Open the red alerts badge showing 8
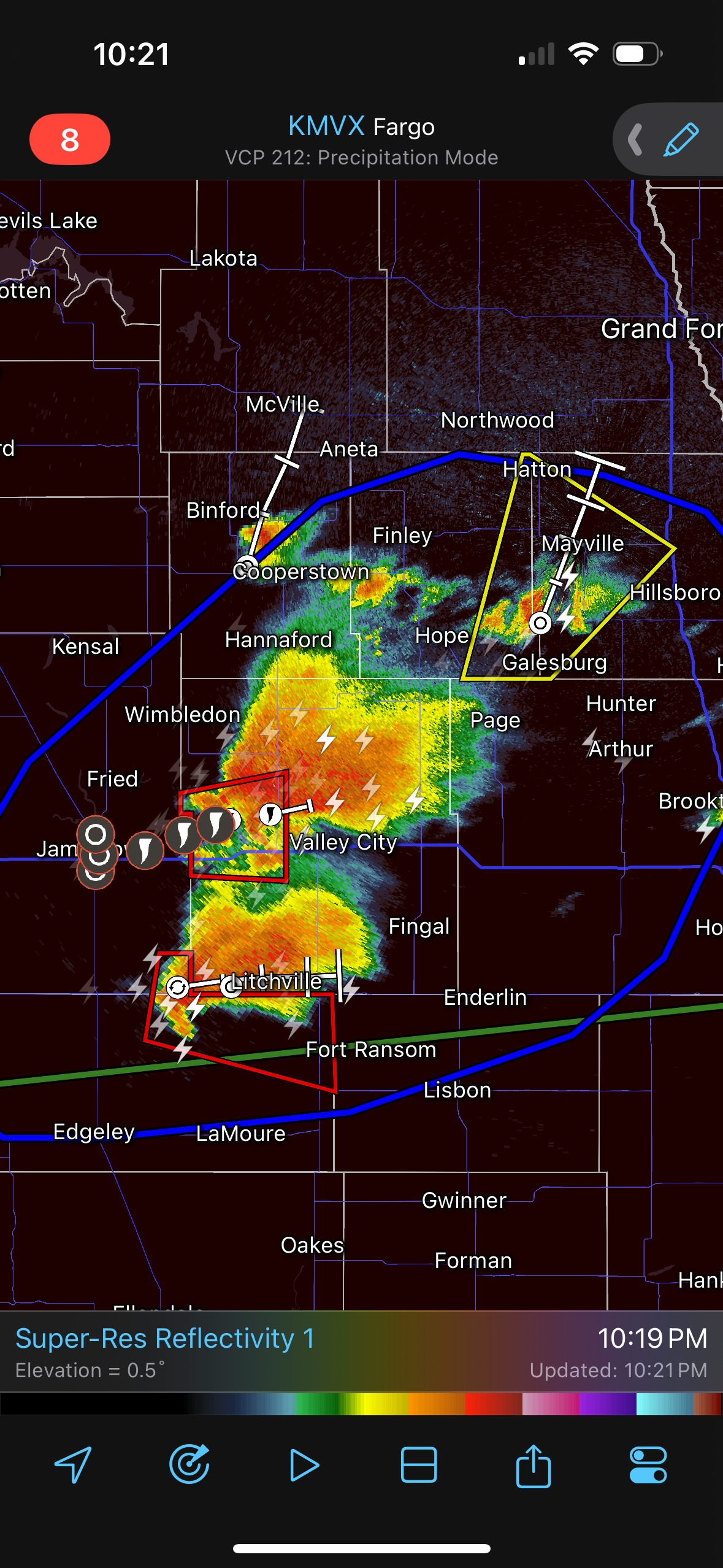Screen dimensions: 723x1568 (x=70, y=139)
